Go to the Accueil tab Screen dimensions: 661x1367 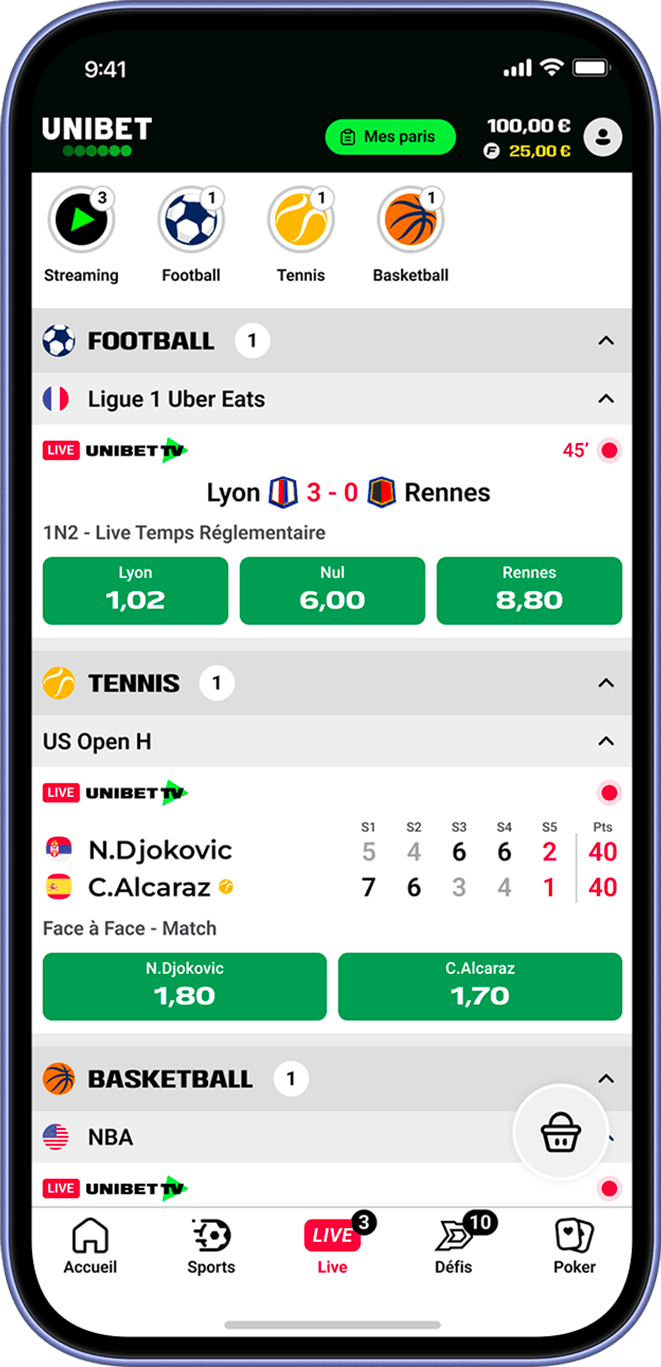pos(90,1246)
